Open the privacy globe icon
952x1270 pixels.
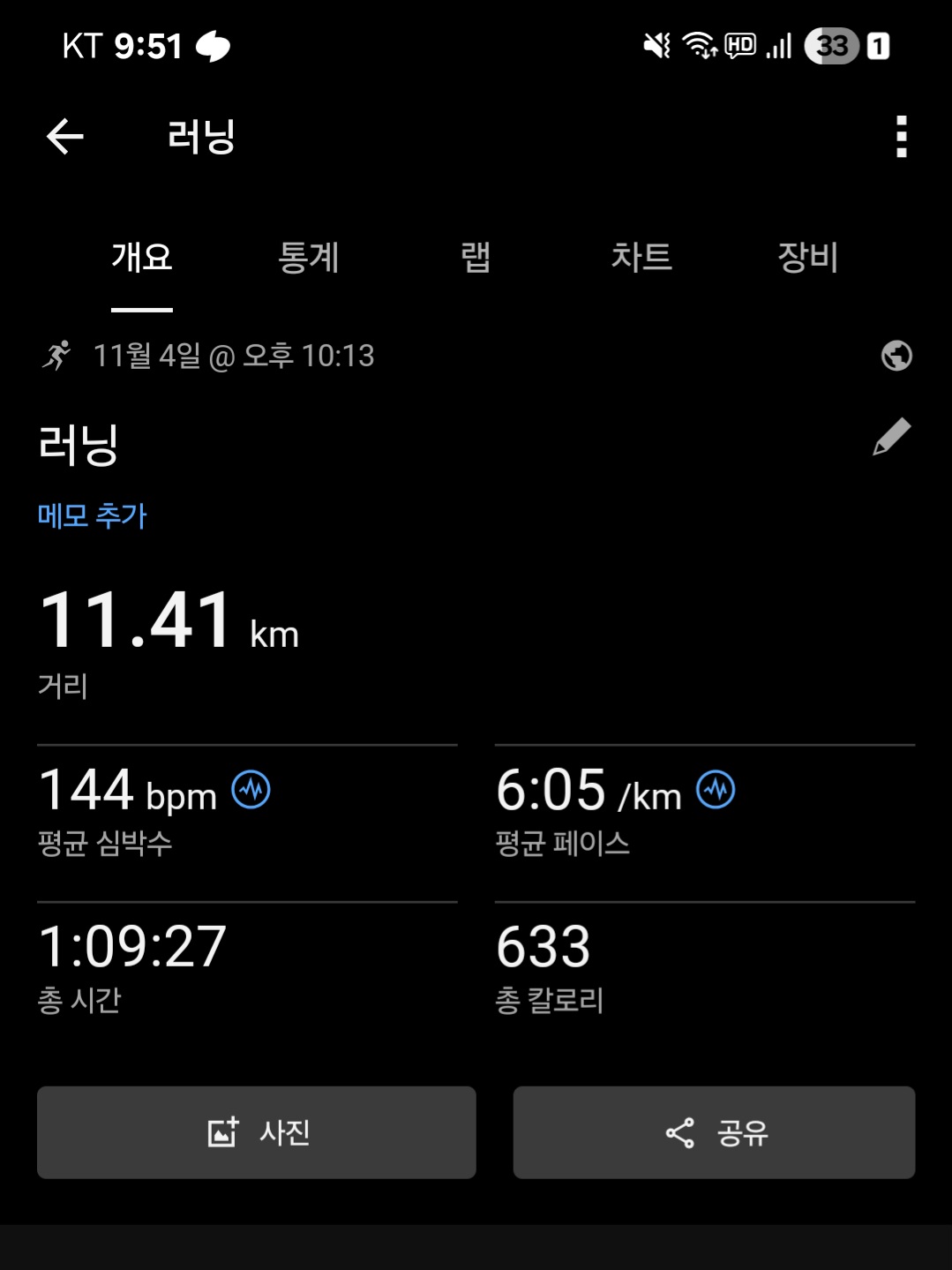896,357
